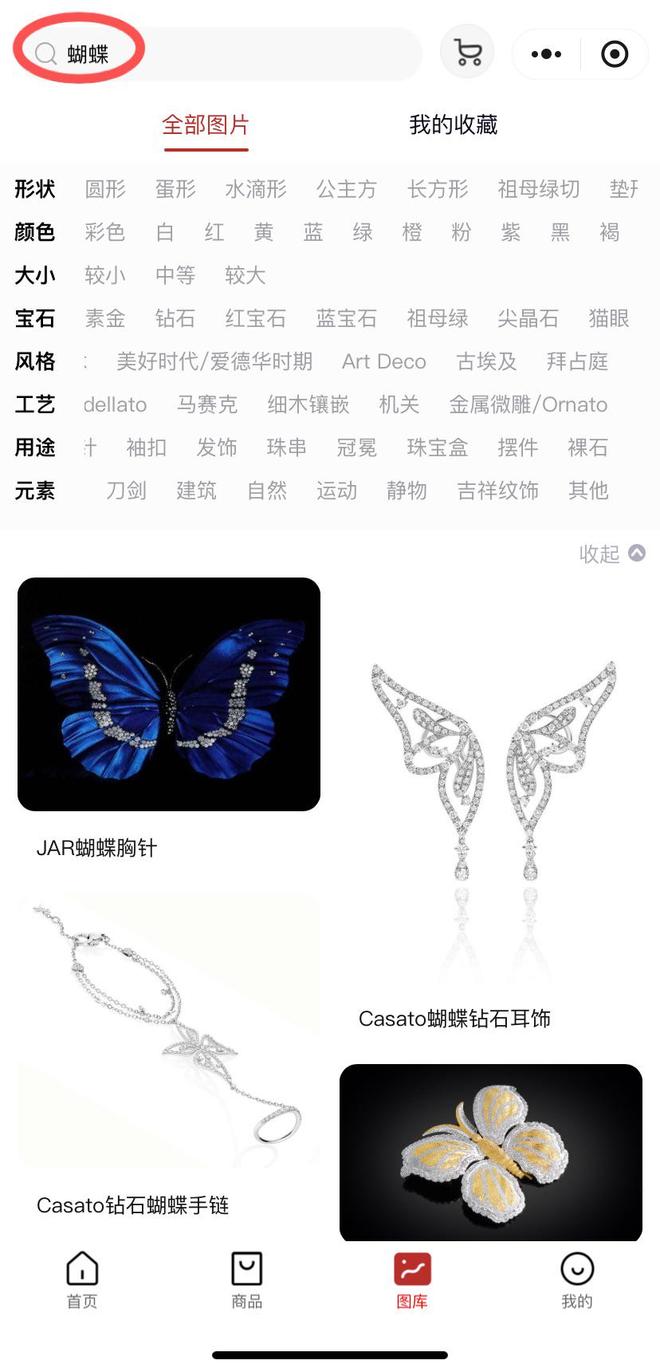The width and height of the screenshot is (660, 1372).
Task: Switch to the 商品 tab
Action: pos(247,1280)
